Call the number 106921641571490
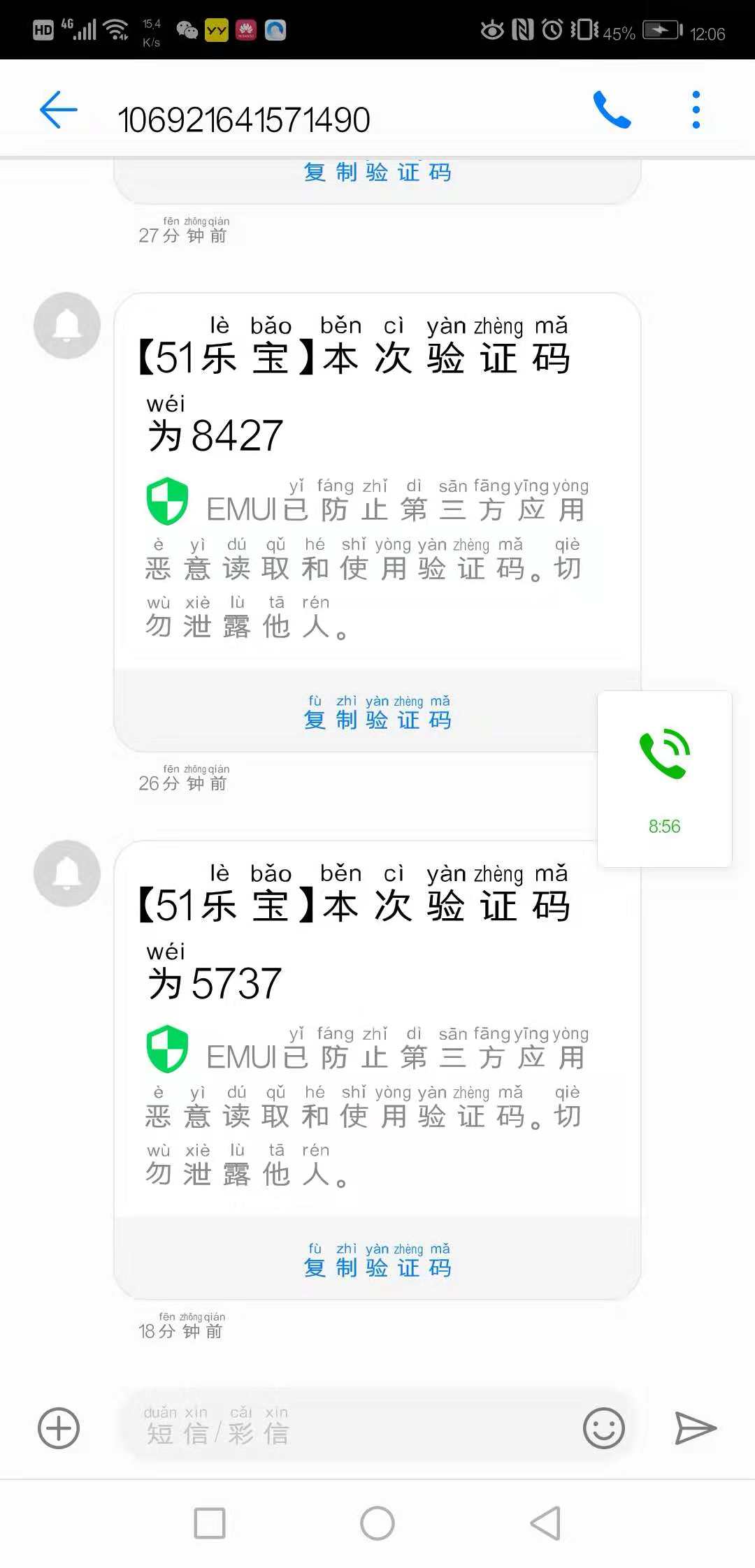The width and height of the screenshot is (755, 1568). pyautogui.click(x=612, y=110)
